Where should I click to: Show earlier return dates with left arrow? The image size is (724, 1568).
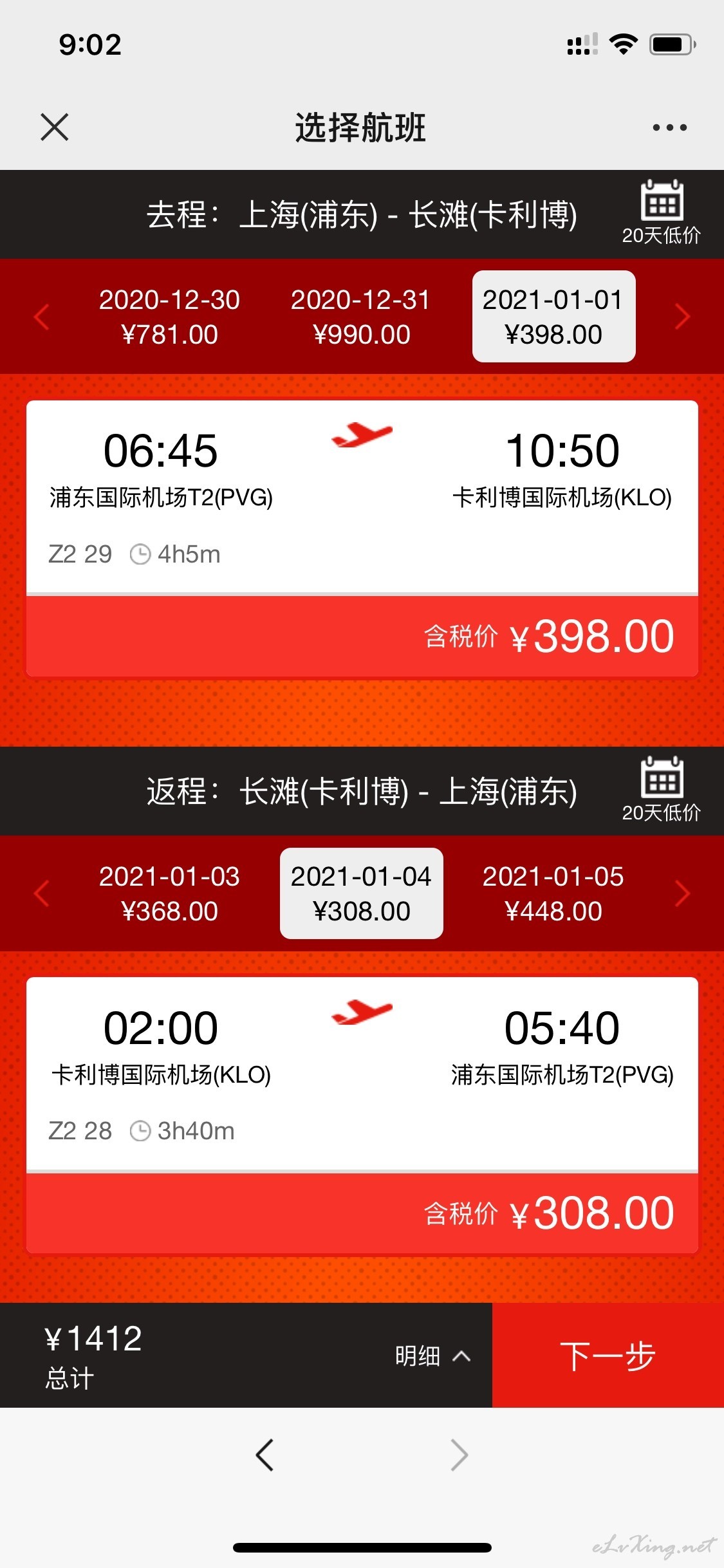pos(42,893)
